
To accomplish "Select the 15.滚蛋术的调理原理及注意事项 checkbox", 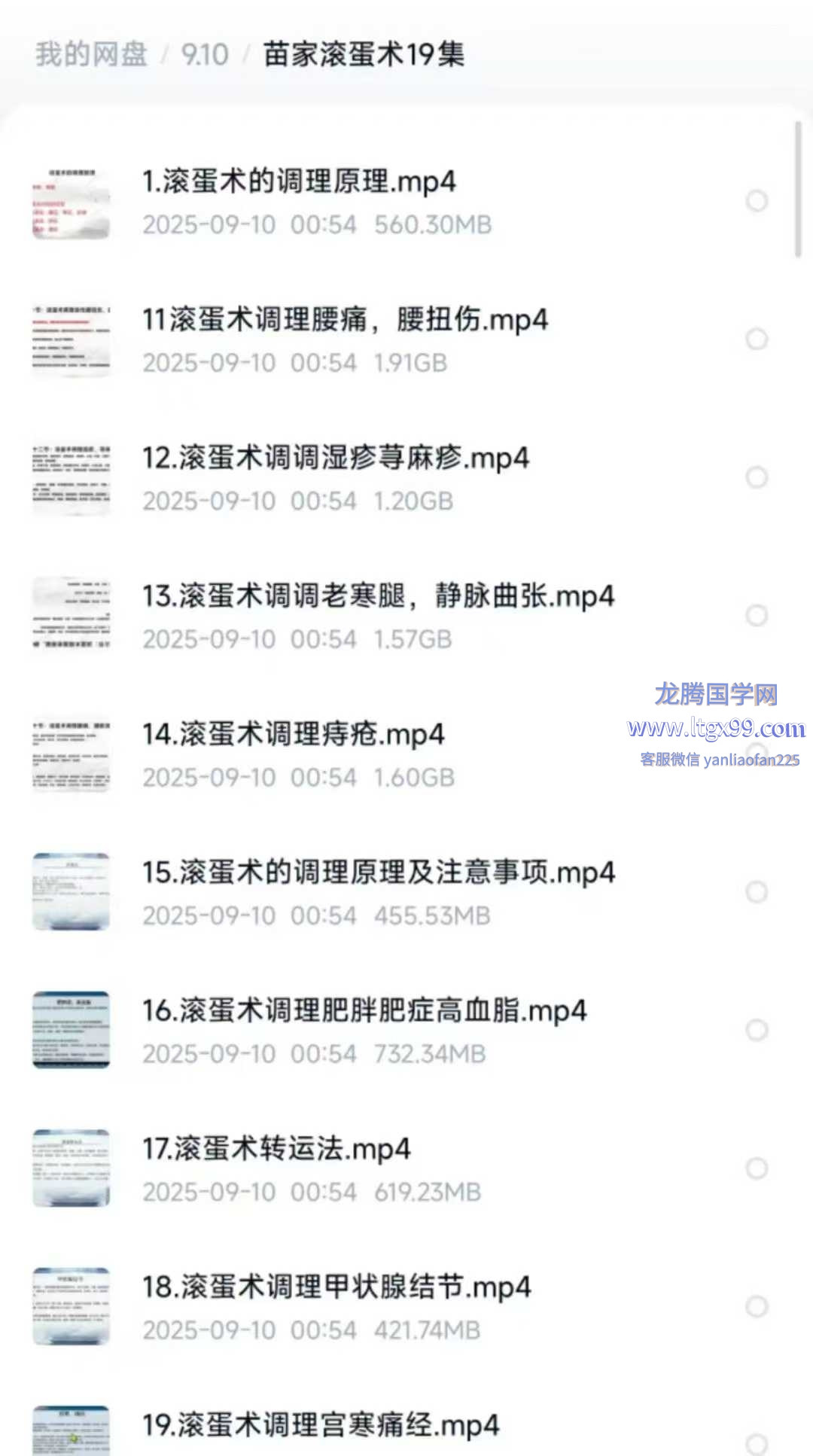I will pos(757,891).
